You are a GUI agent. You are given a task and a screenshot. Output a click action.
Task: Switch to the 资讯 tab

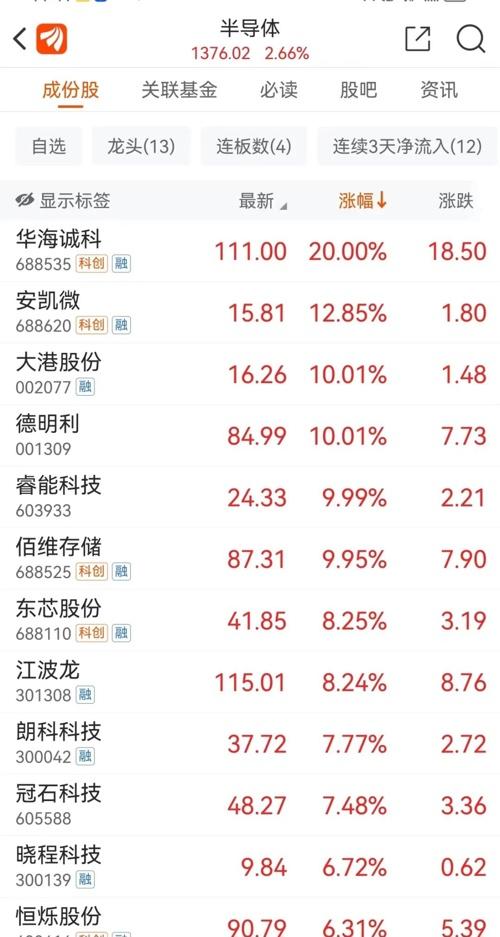[439, 90]
